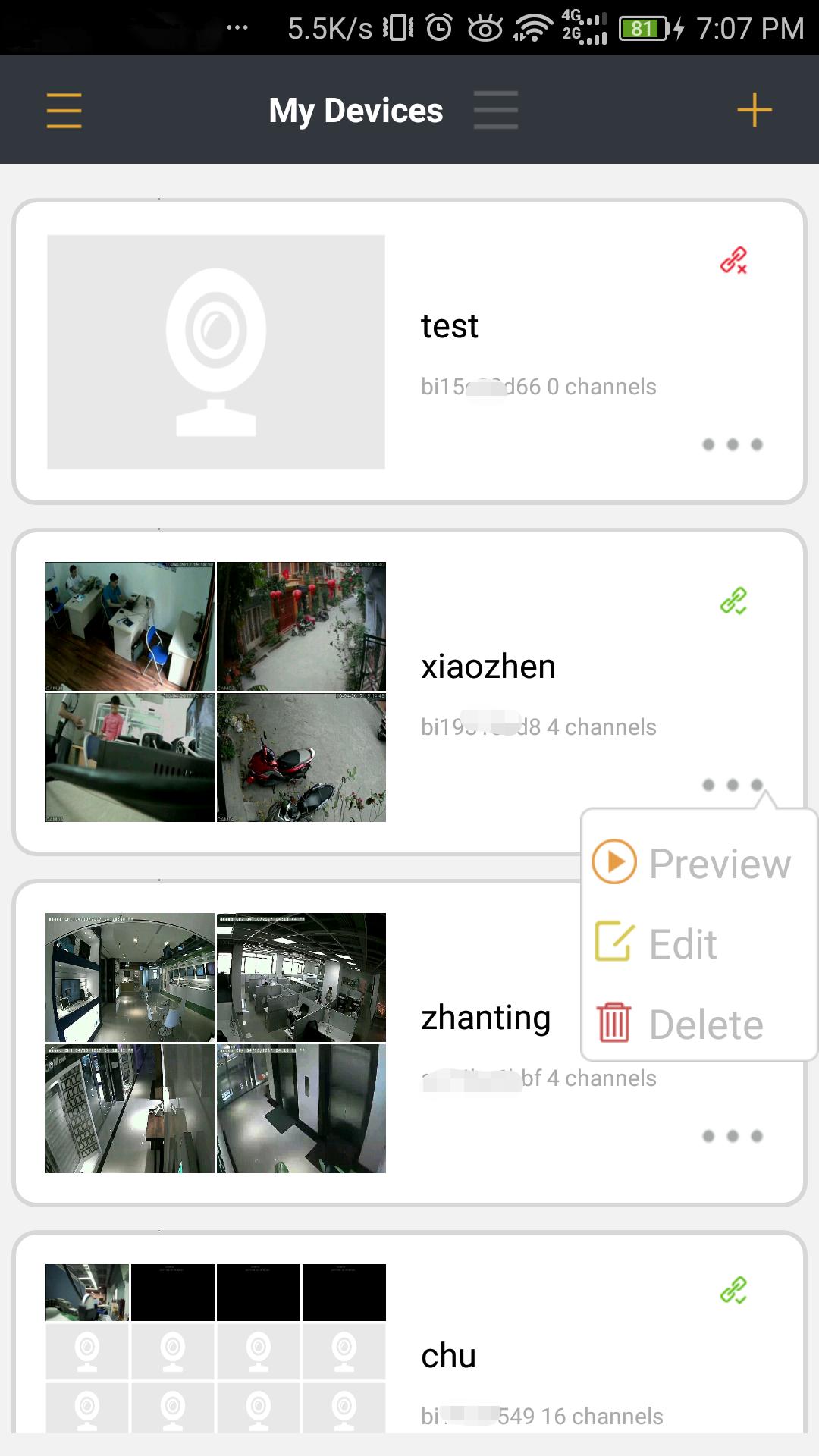Image resolution: width=819 pixels, height=1456 pixels.
Task: Open the test device card
Action: point(409,351)
